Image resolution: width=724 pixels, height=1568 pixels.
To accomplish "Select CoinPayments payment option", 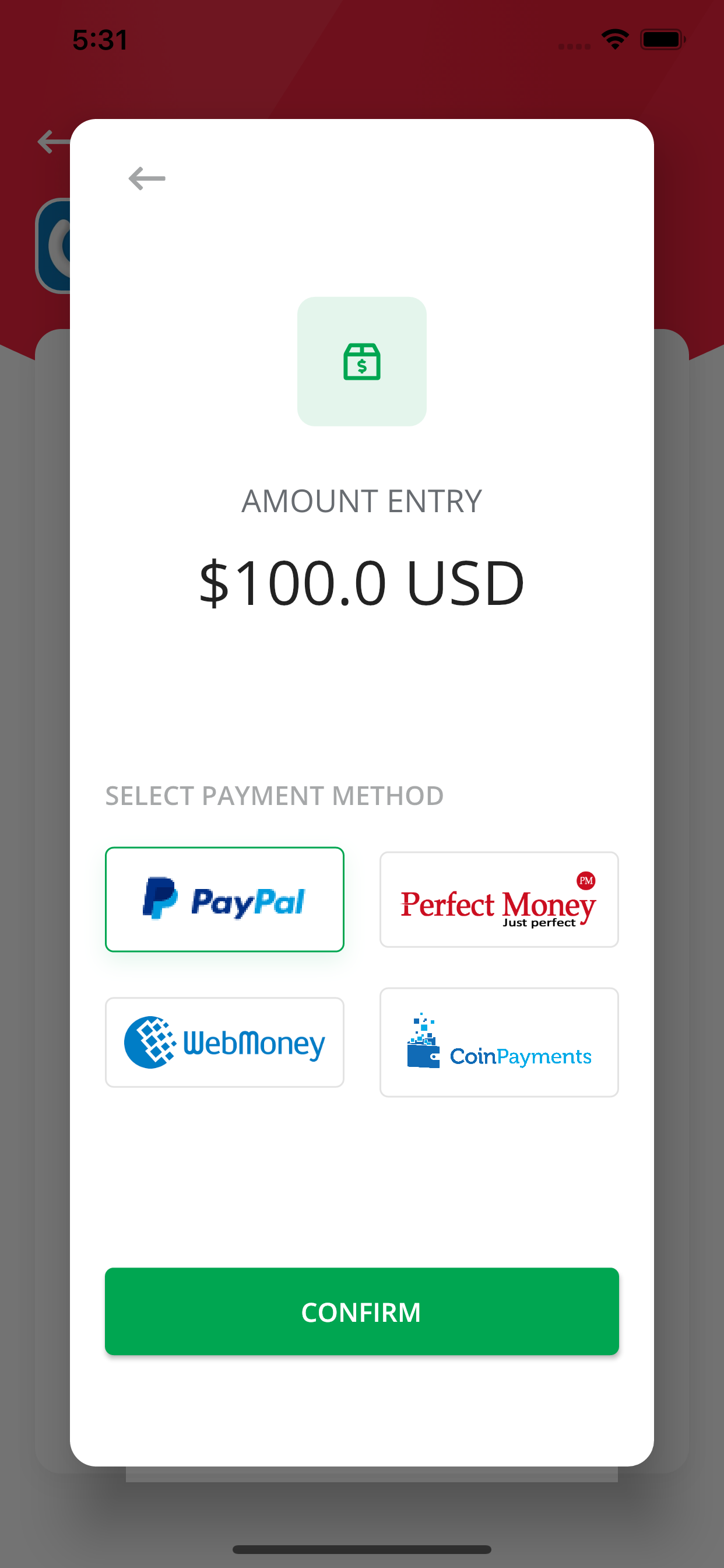I will (x=499, y=1042).
